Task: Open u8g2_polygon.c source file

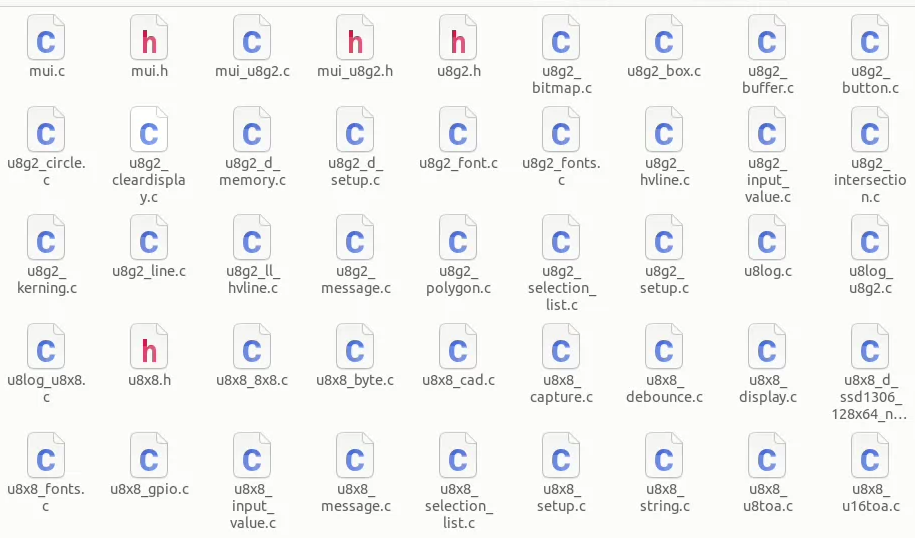Action: coord(458,242)
